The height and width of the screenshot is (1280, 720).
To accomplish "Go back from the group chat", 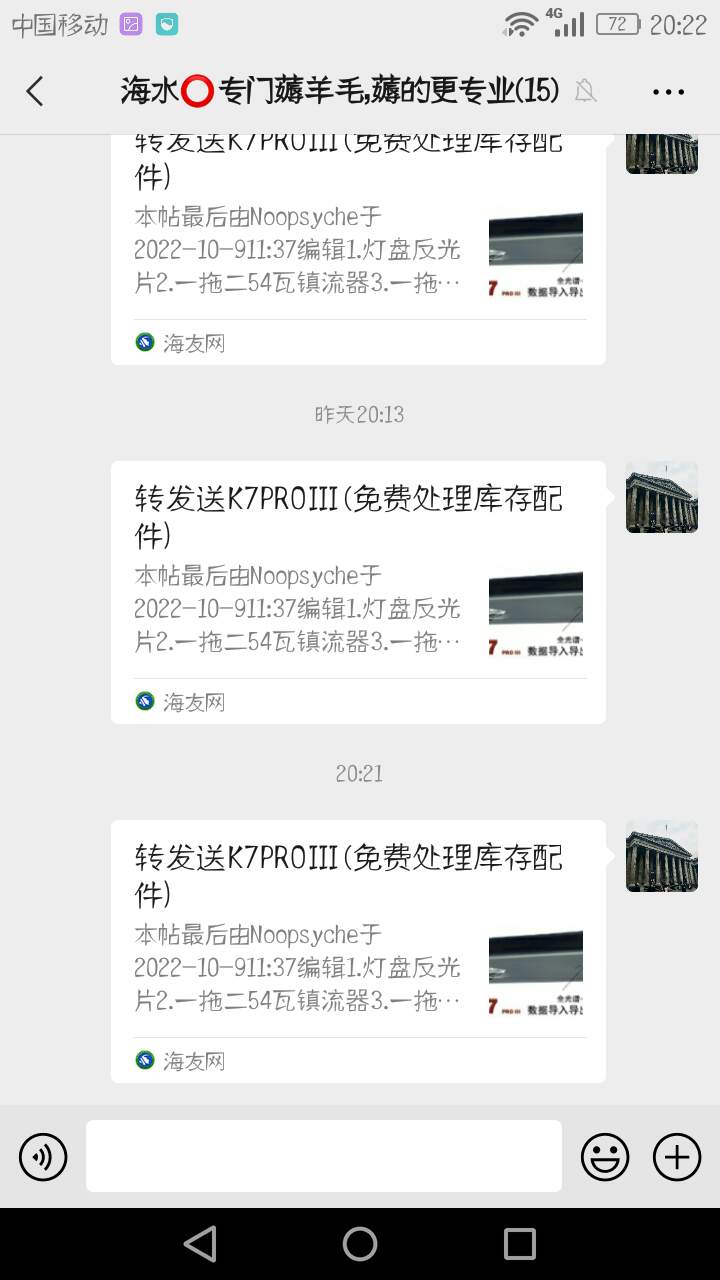I will [35, 92].
